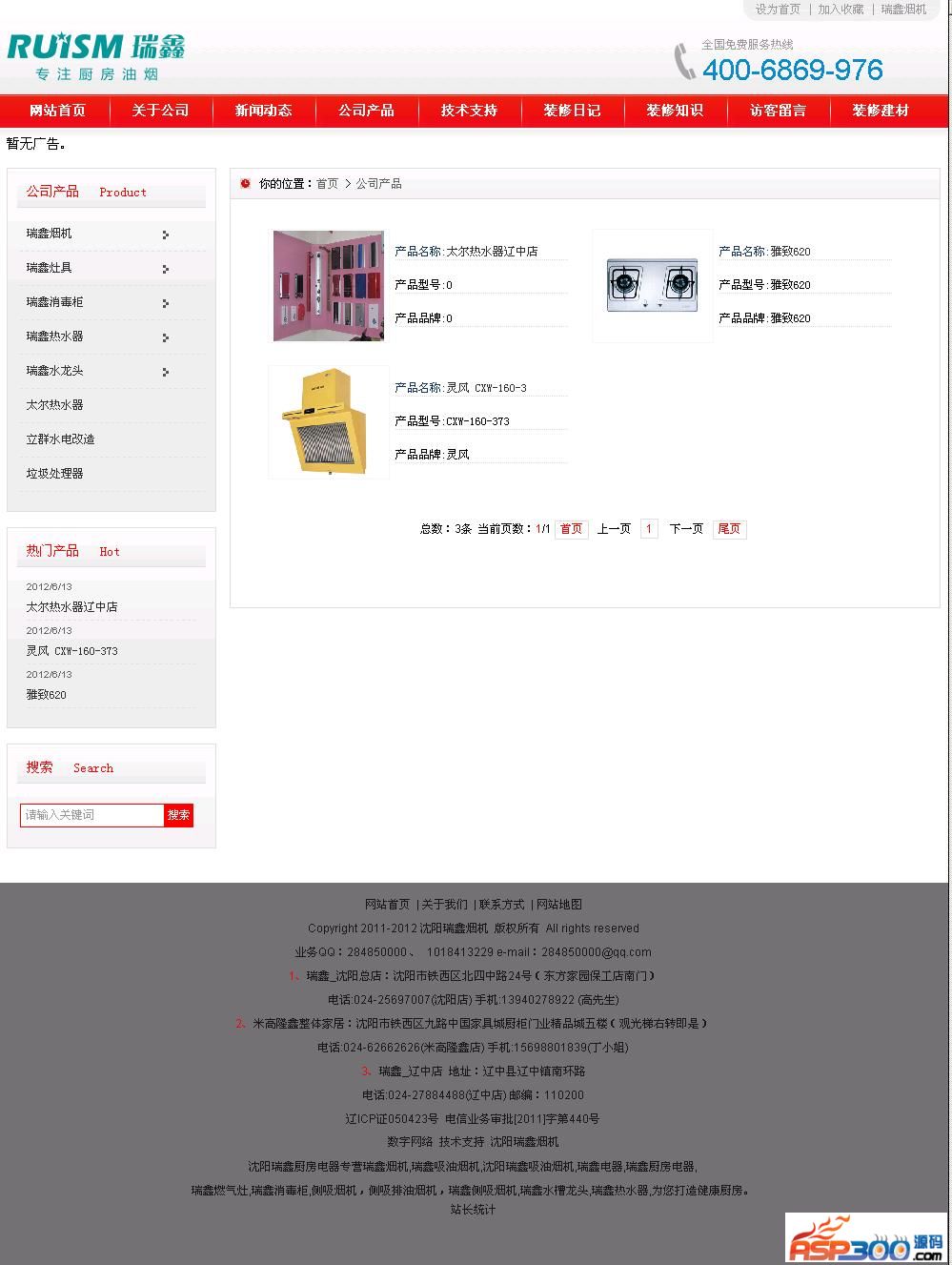Screen dimensions: 952x1265
Task: Expand the 瑞鑫灶具 category
Action: pos(50,268)
